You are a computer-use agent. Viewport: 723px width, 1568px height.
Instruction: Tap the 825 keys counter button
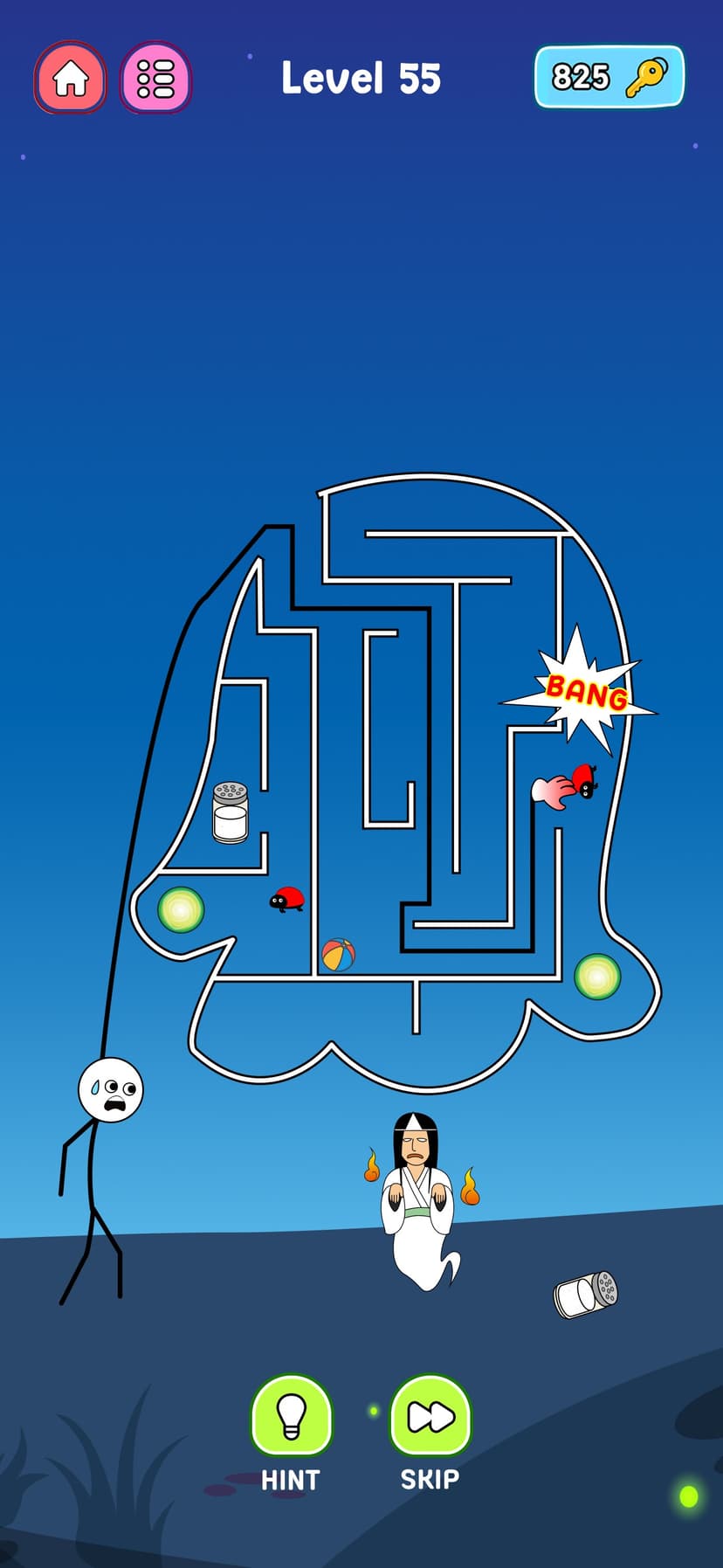point(609,77)
